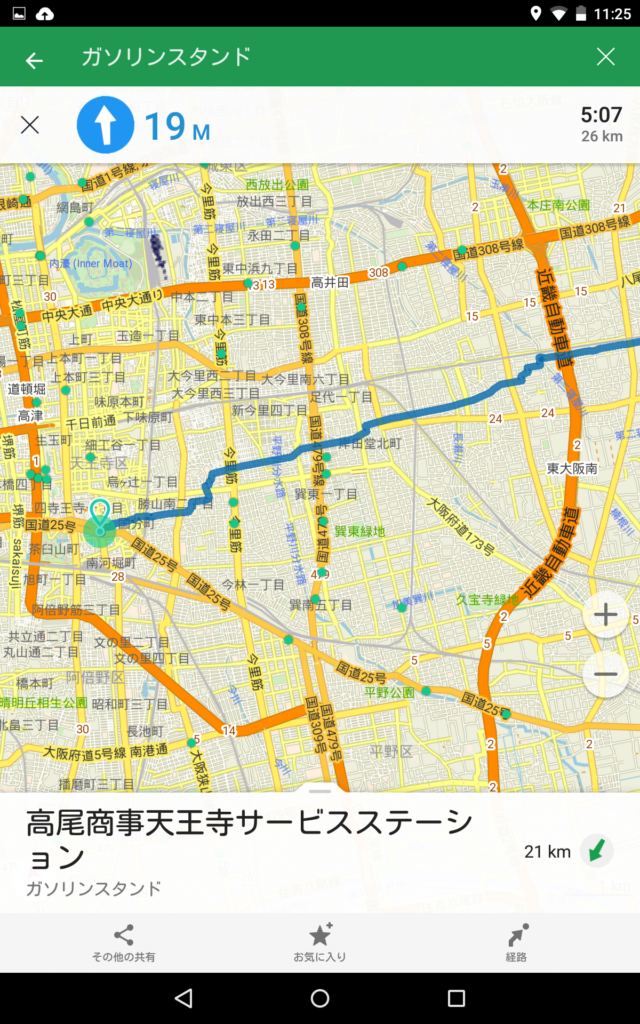The height and width of the screenshot is (1024, 640).
Task: Get a 経路 route to the station
Action: 516,943
